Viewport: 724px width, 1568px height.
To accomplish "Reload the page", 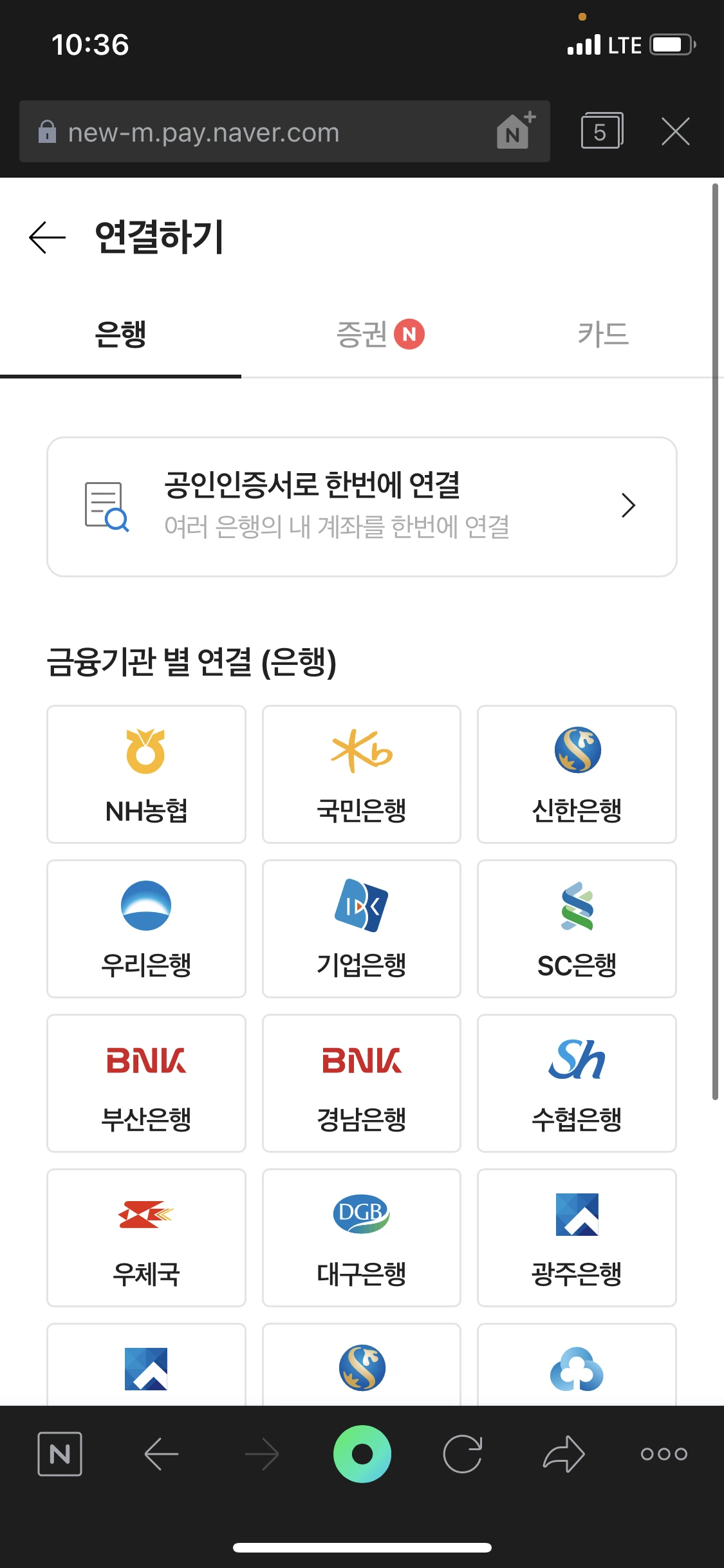I will coord(463,1453).
